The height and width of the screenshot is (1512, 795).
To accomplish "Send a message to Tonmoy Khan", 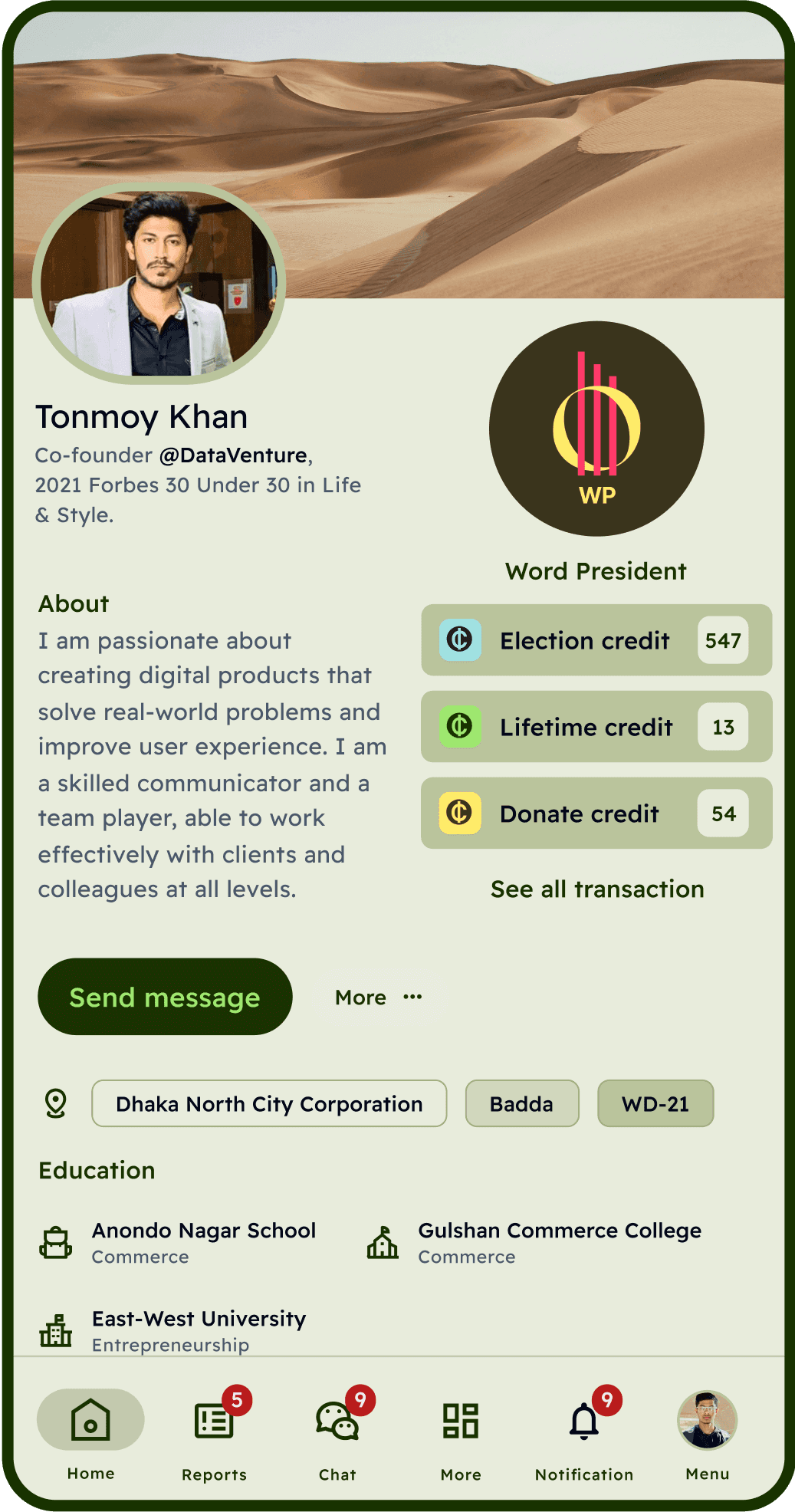I will tap(165, 997).
